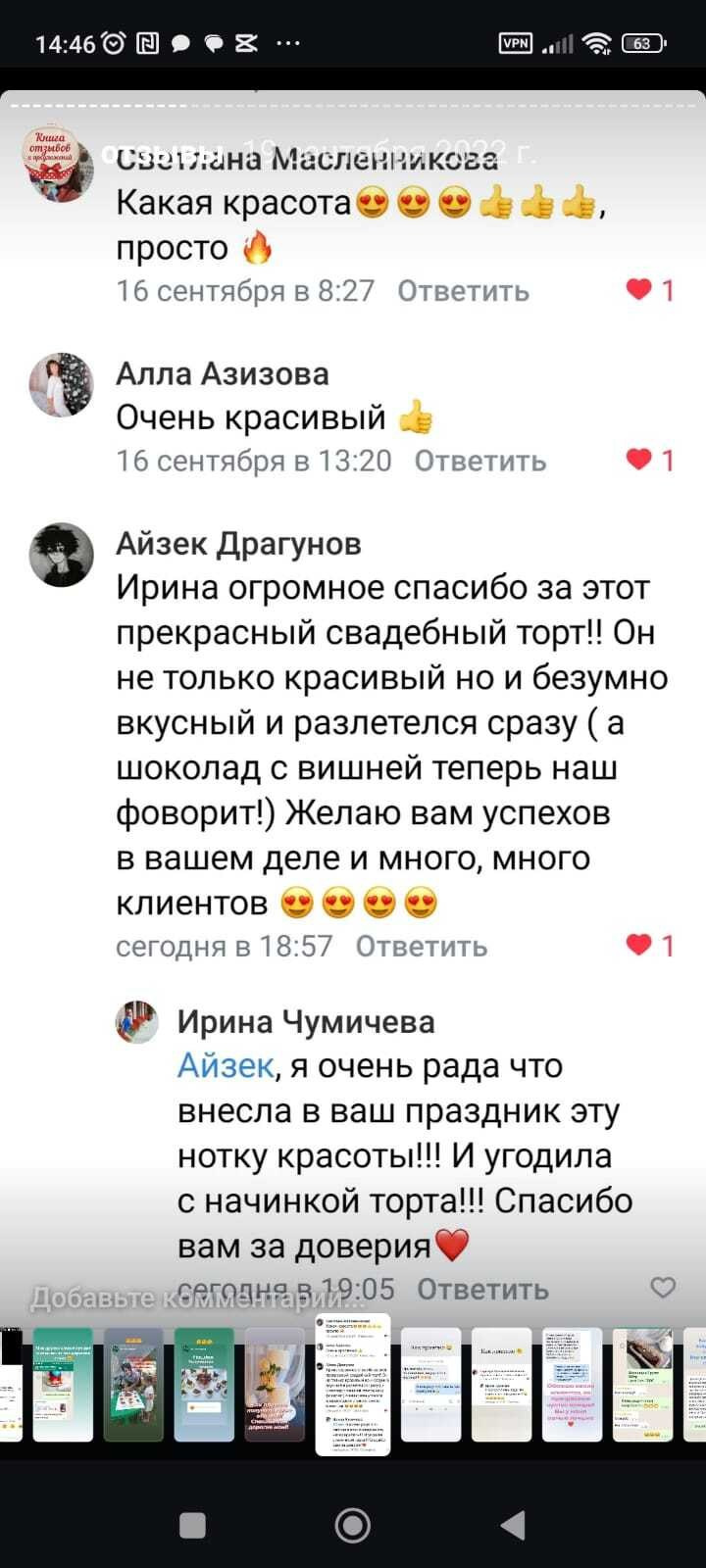Tap Ответить under Светлана's comment
Screen dimensions: 706x1568
click(x=461, y=290)
